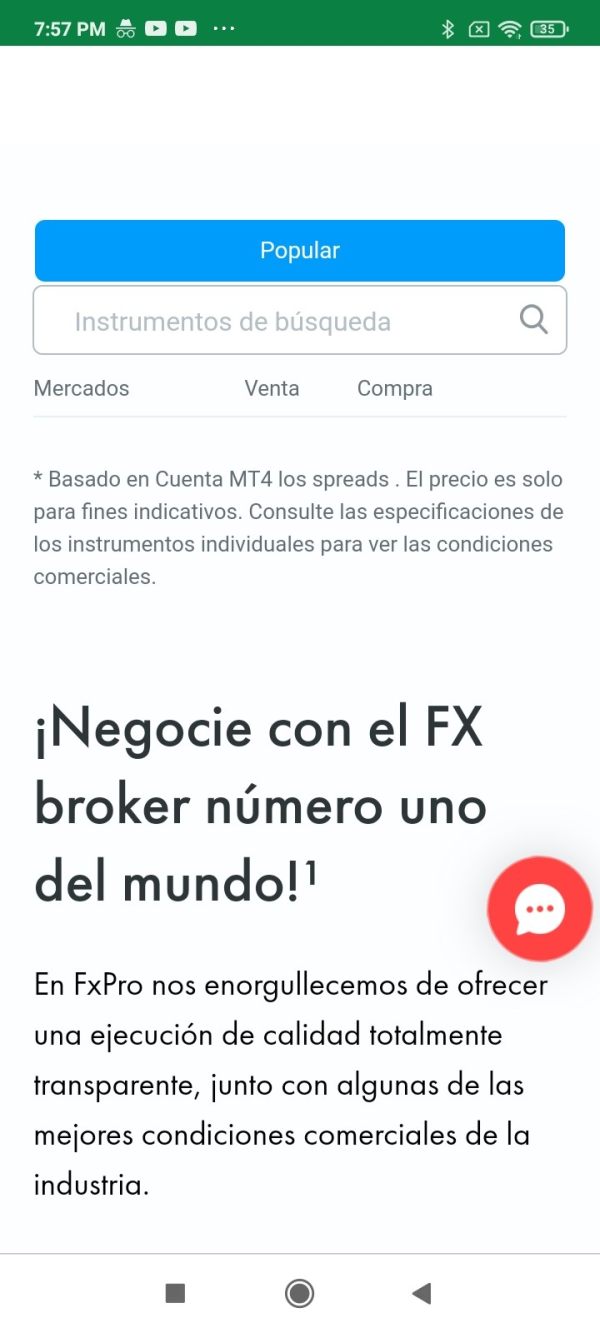The height and width of the screenshot is (1333, 600).
Task: Tap the Instrumentos de búsqueda field
Action: click(x=300, y=320)
